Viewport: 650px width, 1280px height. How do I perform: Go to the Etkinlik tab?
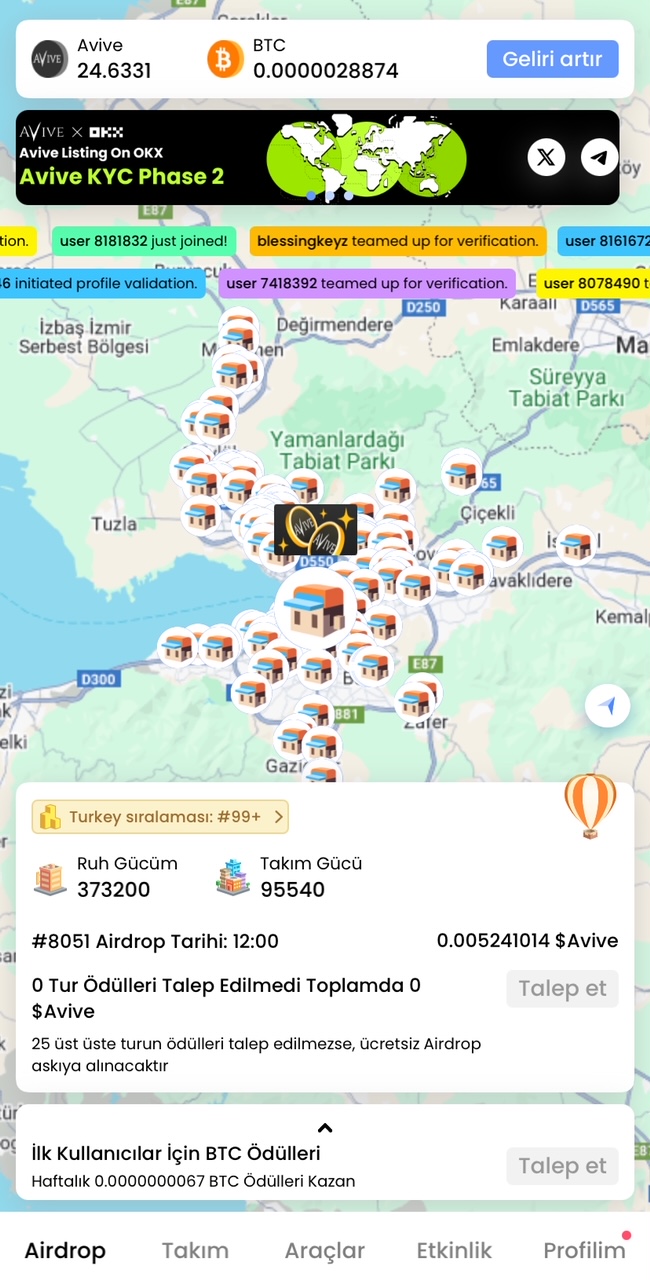(454, 1250)
